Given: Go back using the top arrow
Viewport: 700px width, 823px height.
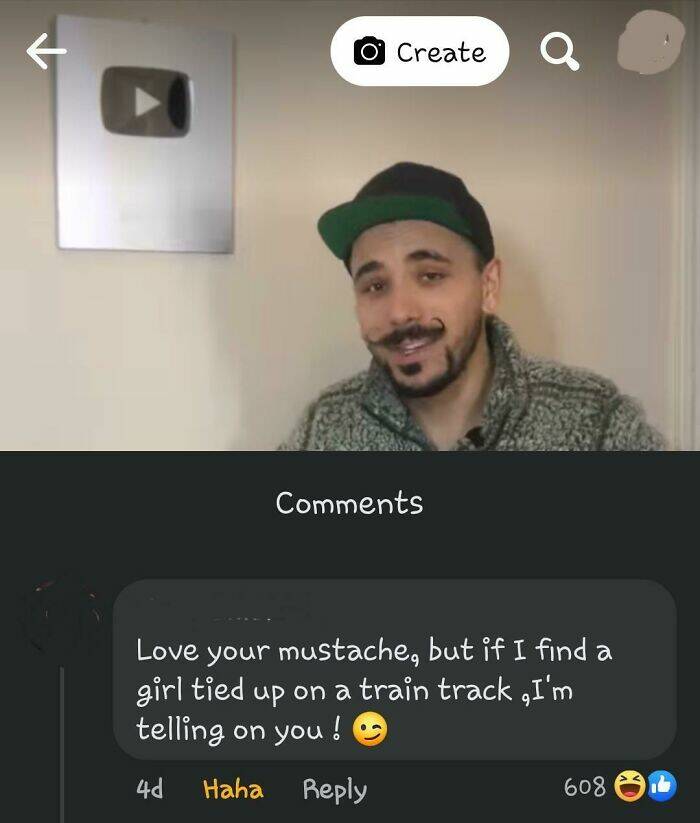Looking at the screenshot, I should [x=46, y=50].
